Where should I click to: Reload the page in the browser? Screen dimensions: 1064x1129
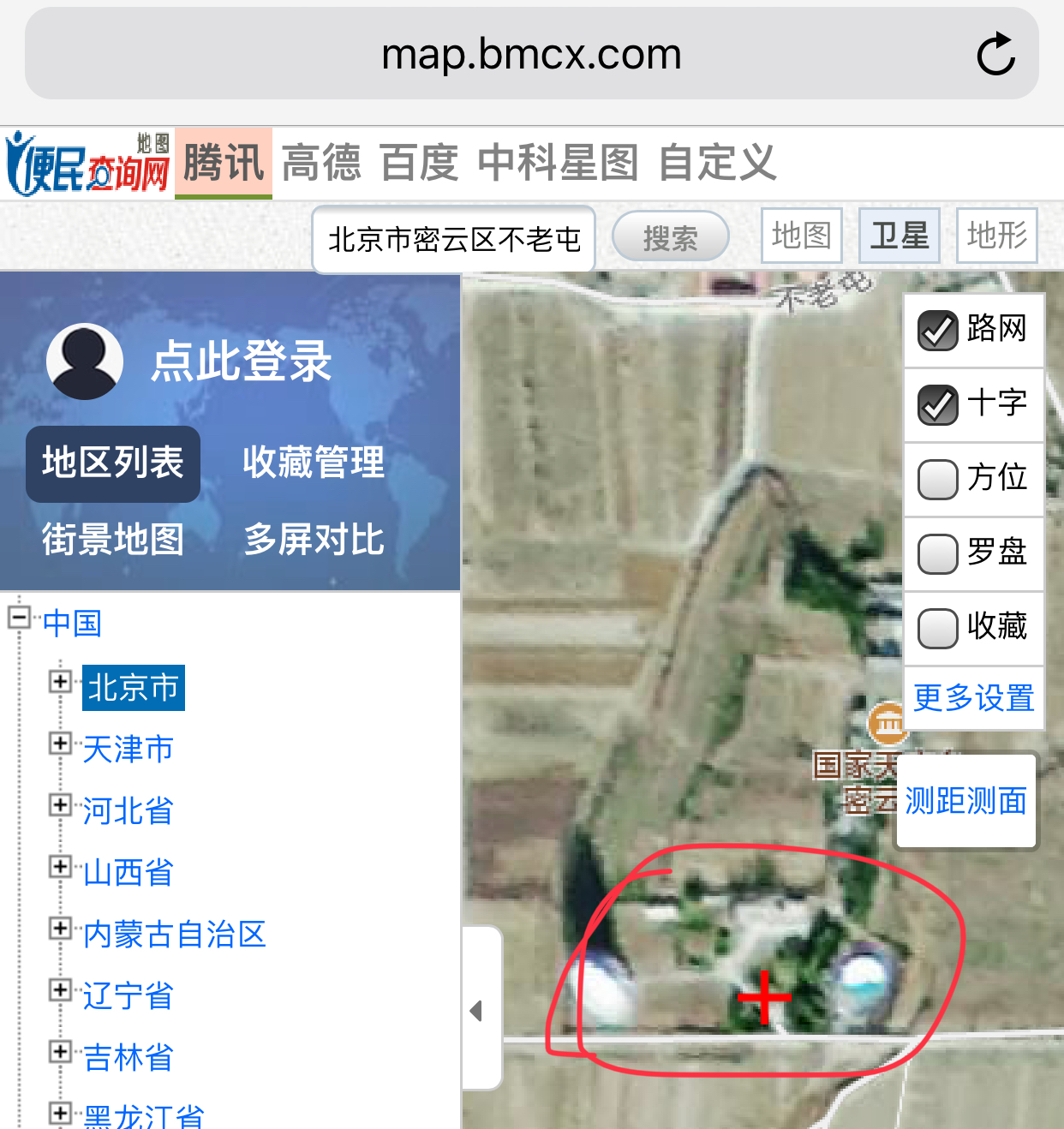(995, 55)
